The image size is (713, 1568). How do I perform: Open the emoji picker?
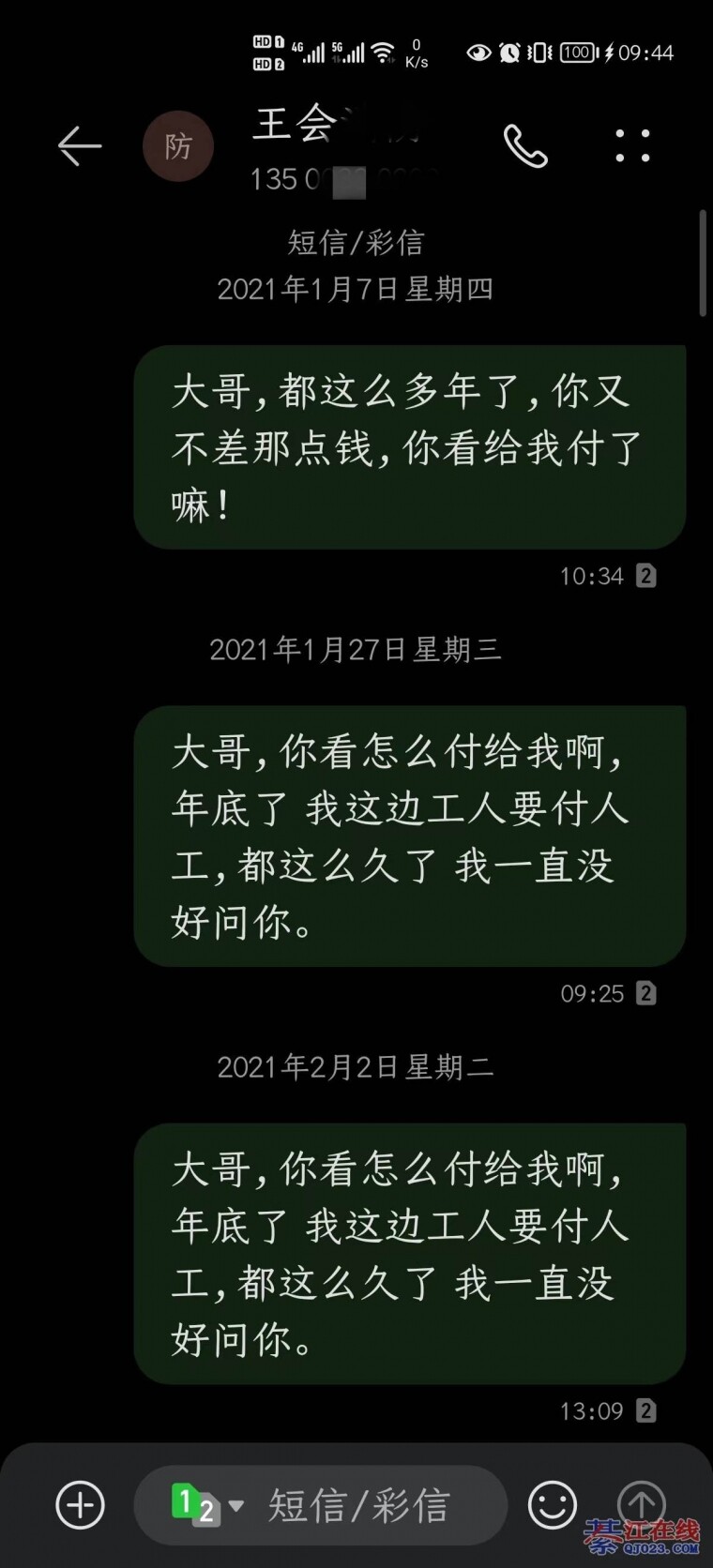click(552, 1505)
